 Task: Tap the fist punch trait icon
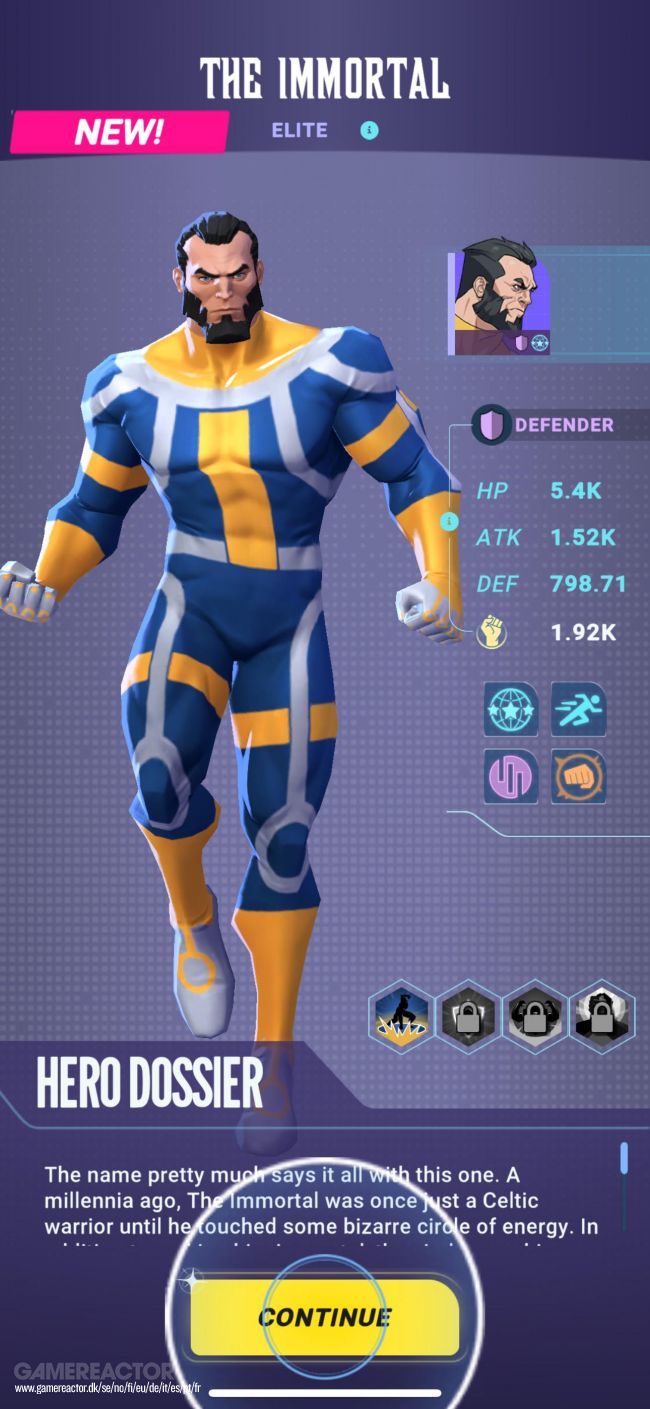[x=578, y=776]
